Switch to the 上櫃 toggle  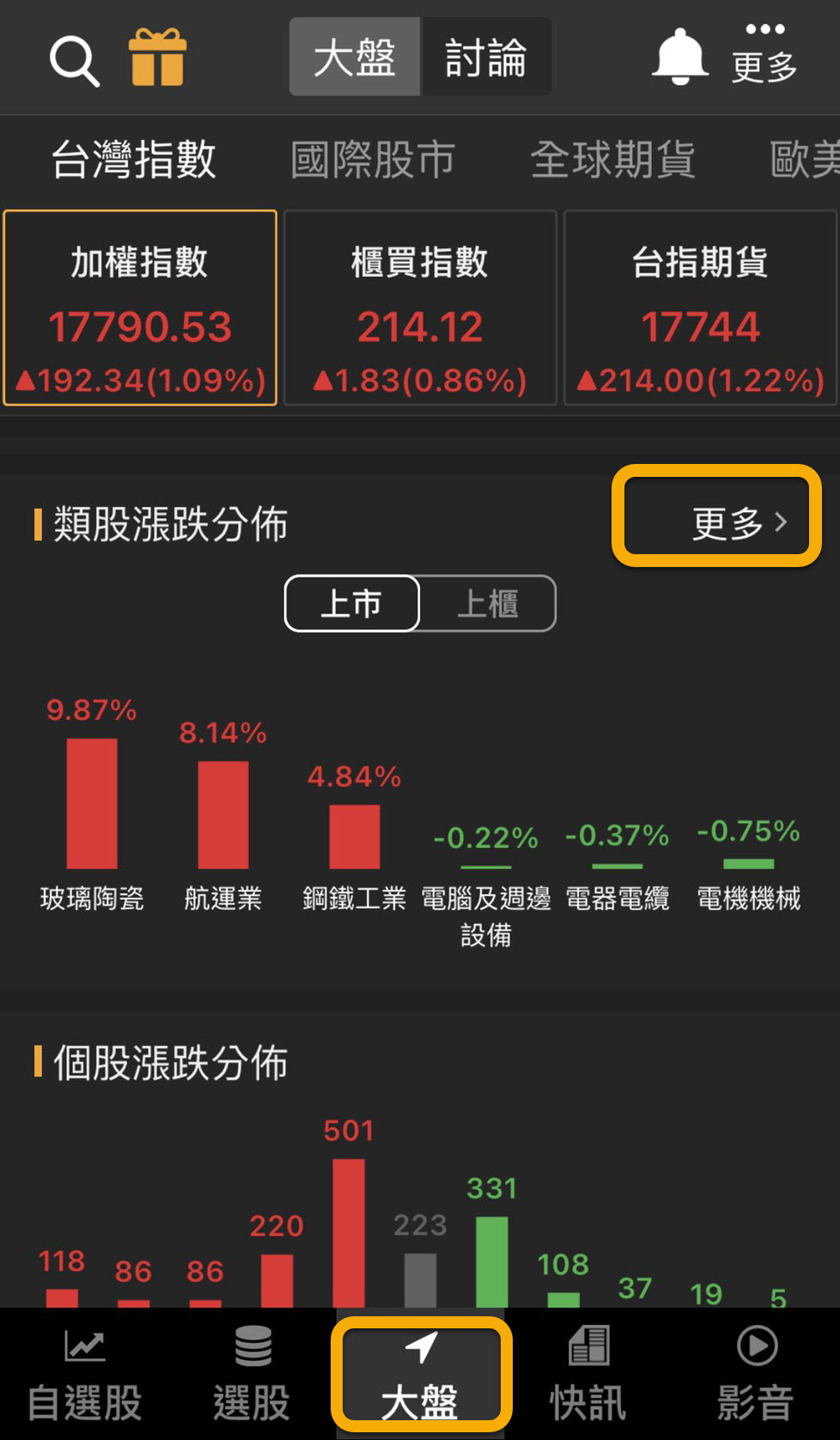[x=488, y=603]
